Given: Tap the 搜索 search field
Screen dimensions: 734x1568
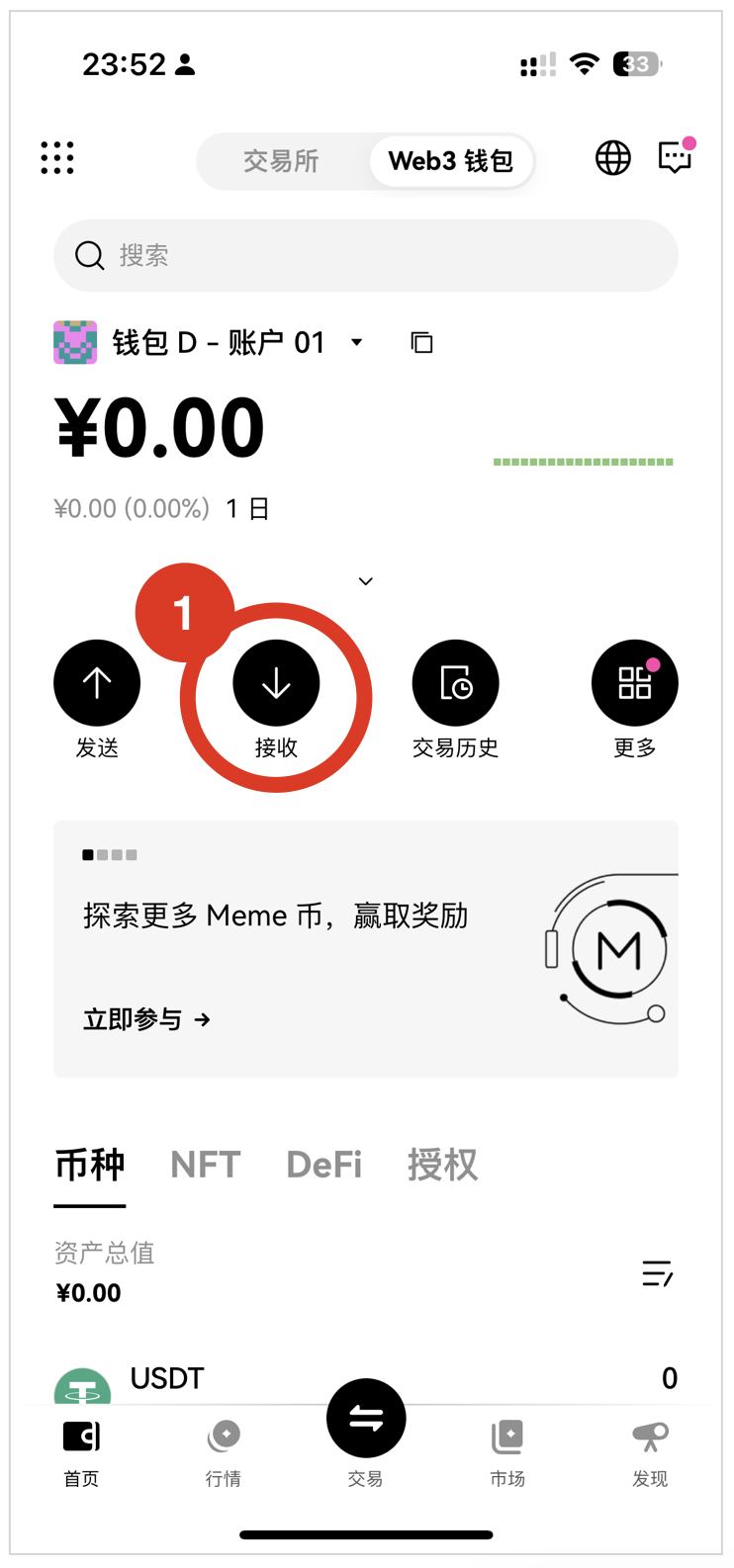Looking at the screenshot, I should point(366,256).
